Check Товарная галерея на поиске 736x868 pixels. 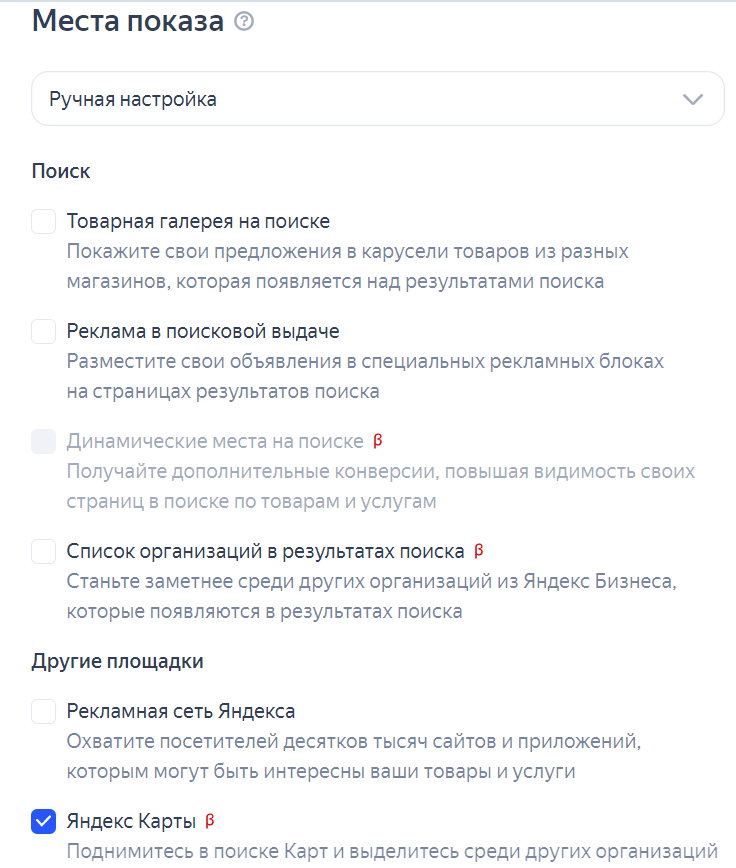44,221
